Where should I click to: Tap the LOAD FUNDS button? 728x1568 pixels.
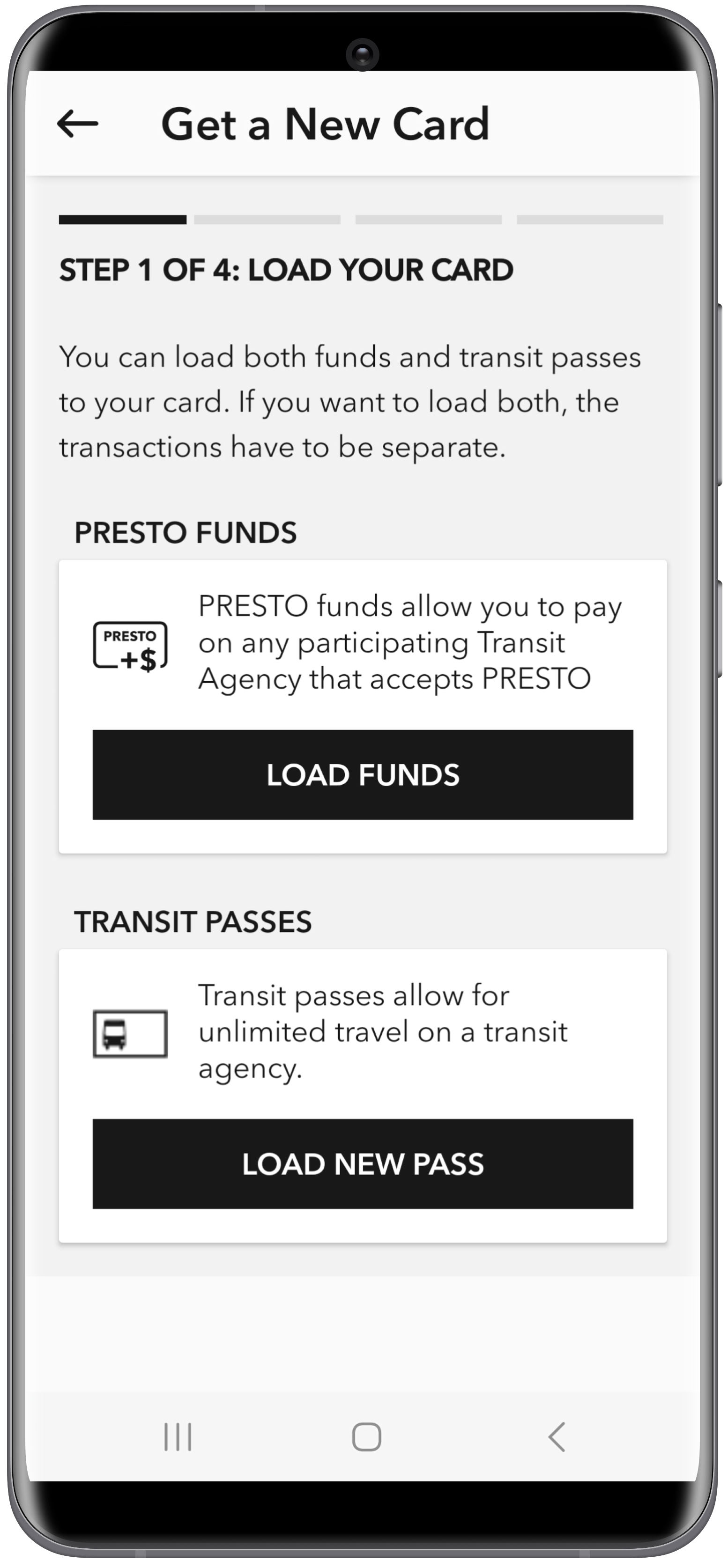(362, 774)
